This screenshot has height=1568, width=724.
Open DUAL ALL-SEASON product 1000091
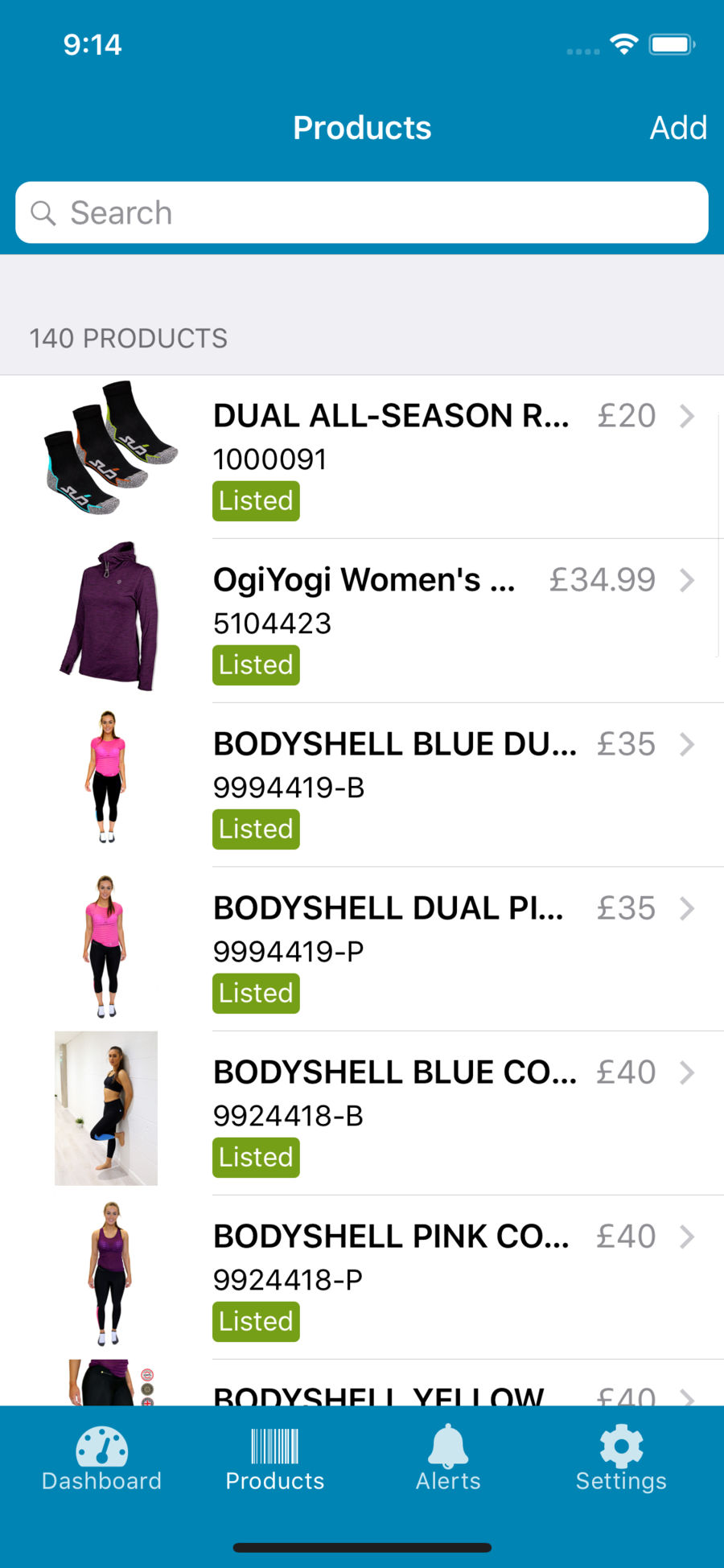tap(362, 457)
